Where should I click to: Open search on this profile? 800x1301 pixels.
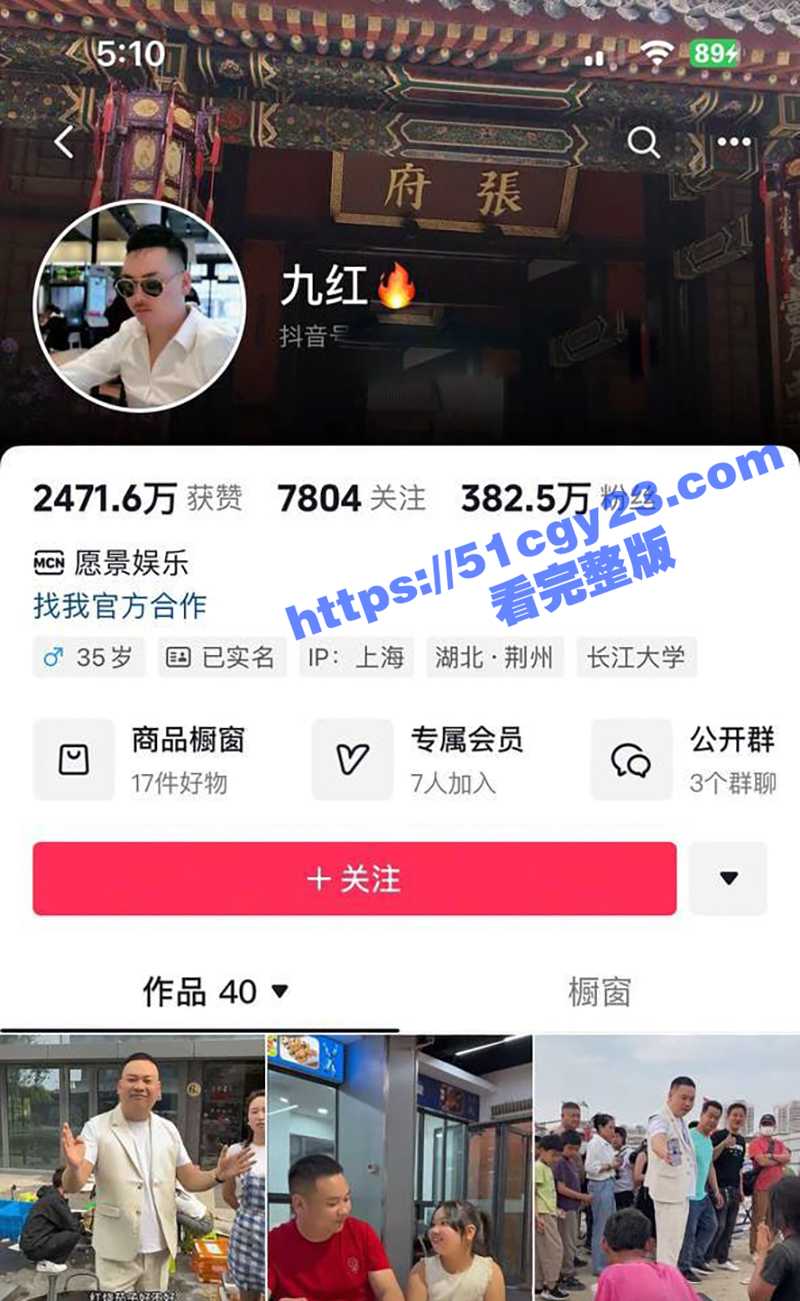(x=643, y=142)
